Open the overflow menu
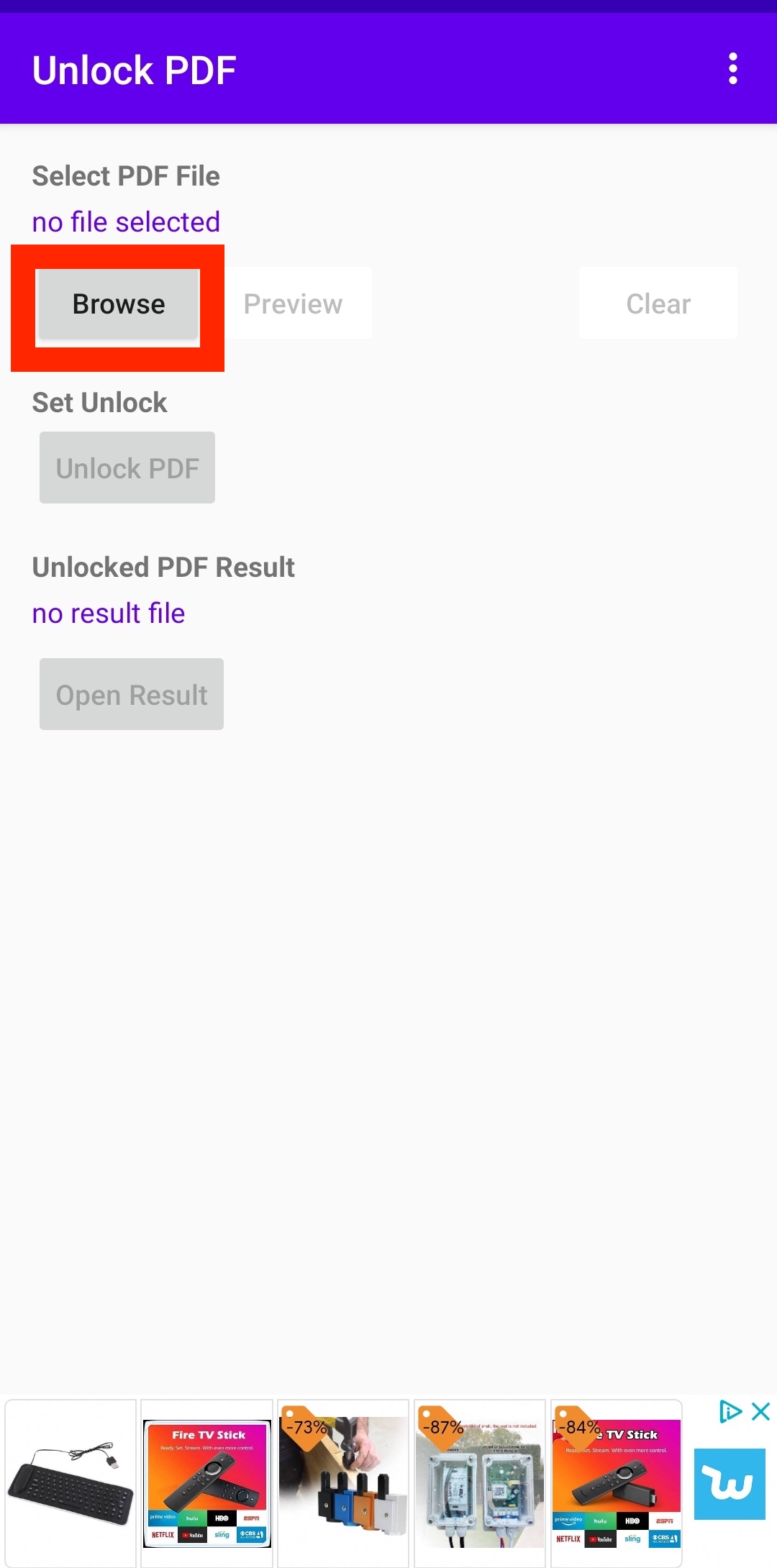The width and height of the screenshot is (777, 1568). (x=732, y=69)
